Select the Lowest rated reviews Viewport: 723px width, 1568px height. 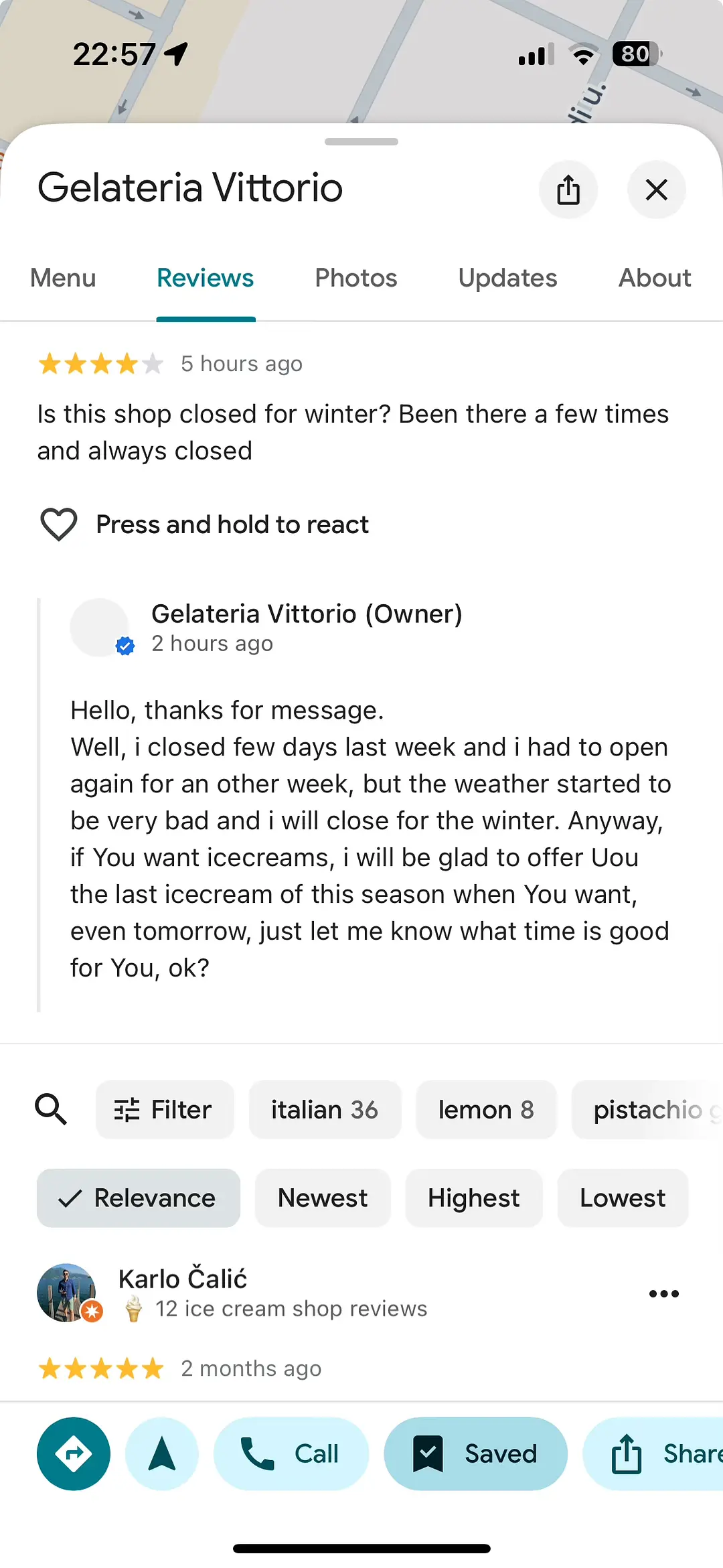(622, 1198)
